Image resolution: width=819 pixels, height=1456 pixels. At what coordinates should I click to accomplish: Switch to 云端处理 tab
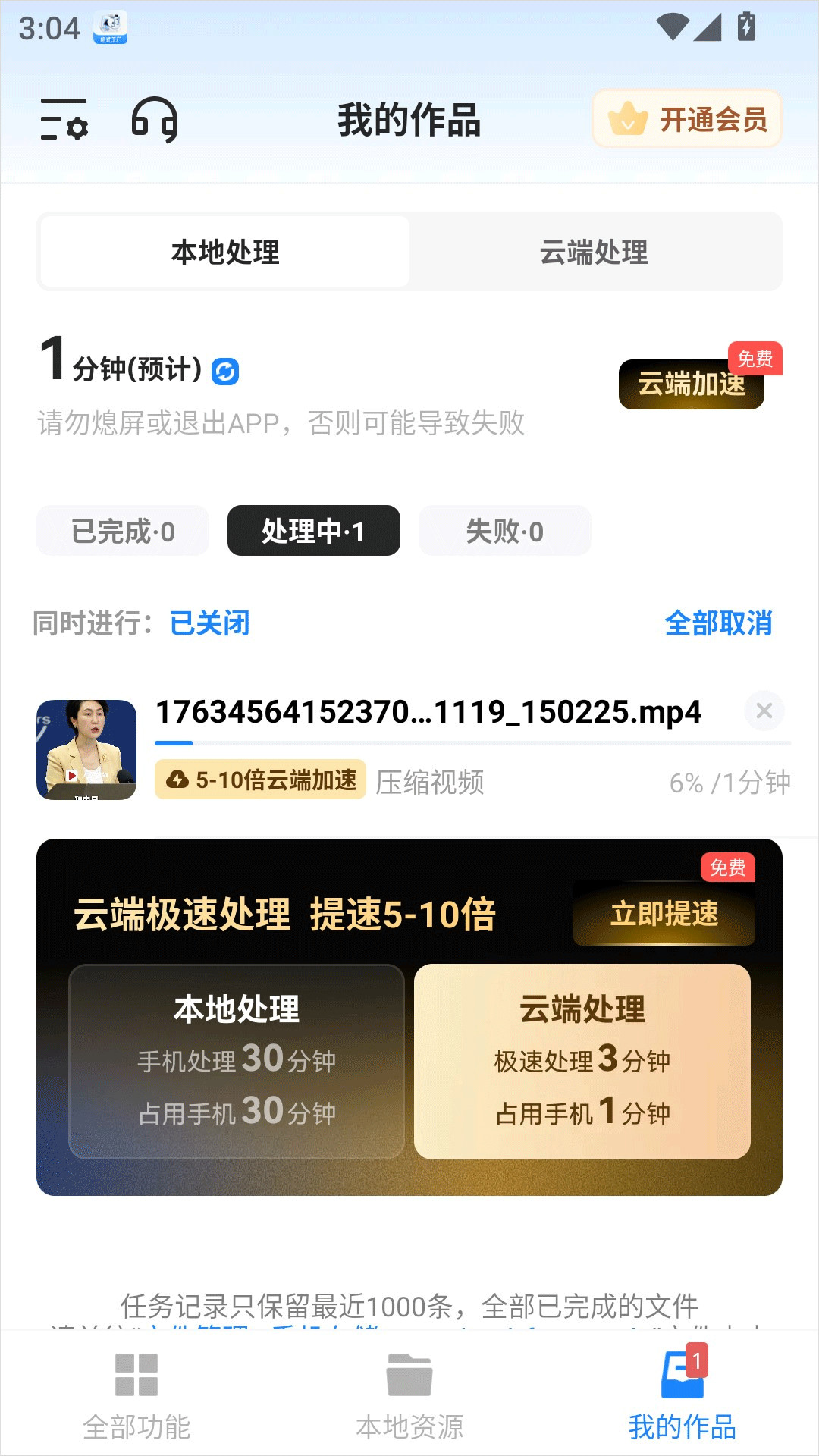click(594, 252)
